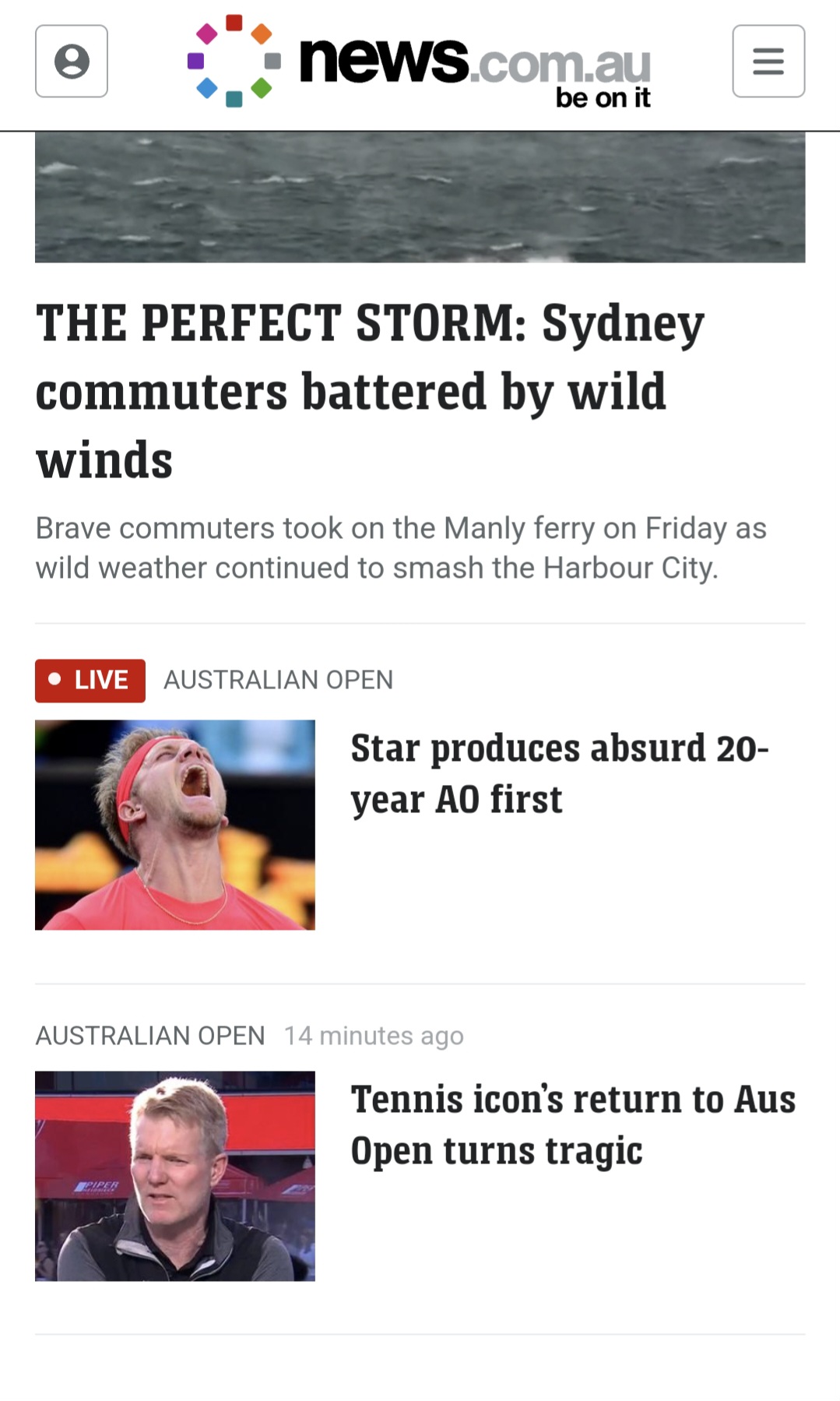Read the Perfect Storm Sydney commuters headline

[x=370, y=391]
